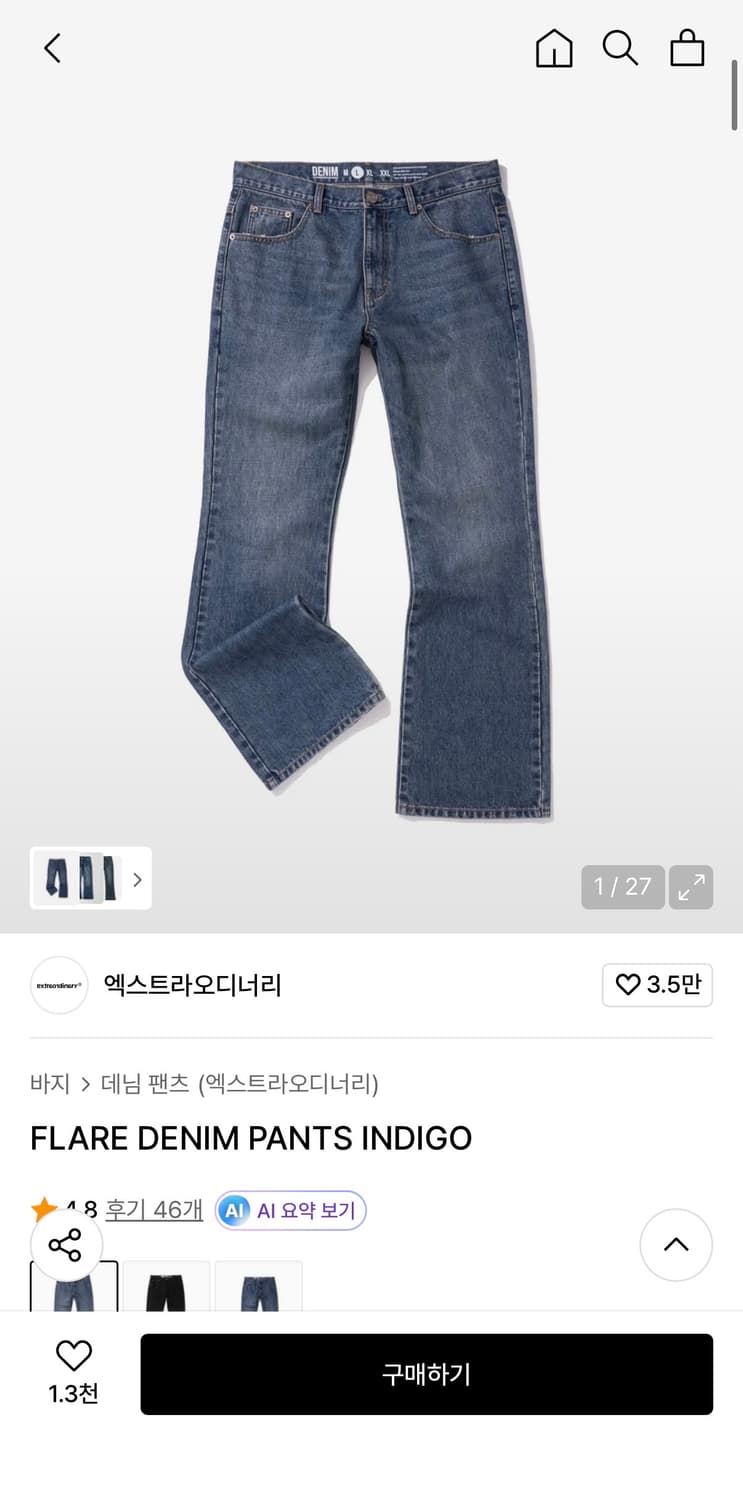Open the home screen icon
Image resolution: width=743 pixels, height=1500 pixels.
pos(554,47)
